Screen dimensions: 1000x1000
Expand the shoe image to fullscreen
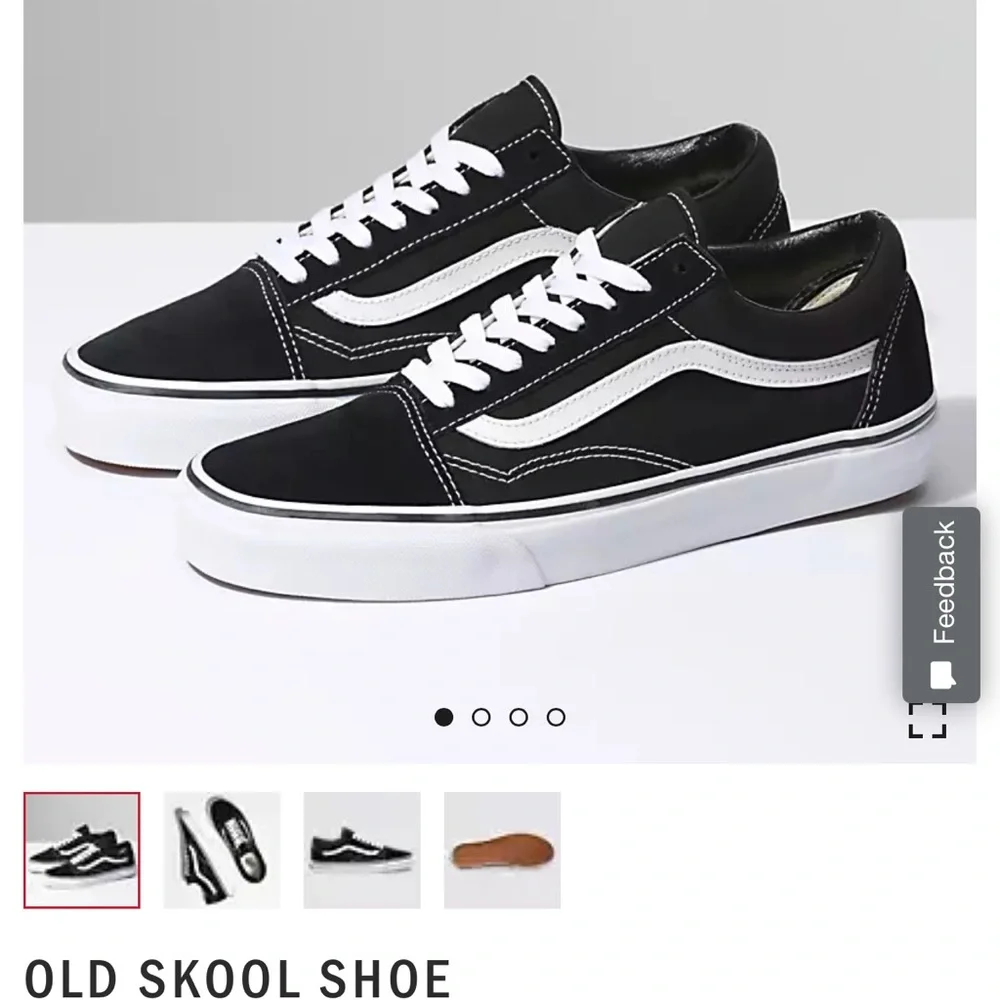[927, 721]
